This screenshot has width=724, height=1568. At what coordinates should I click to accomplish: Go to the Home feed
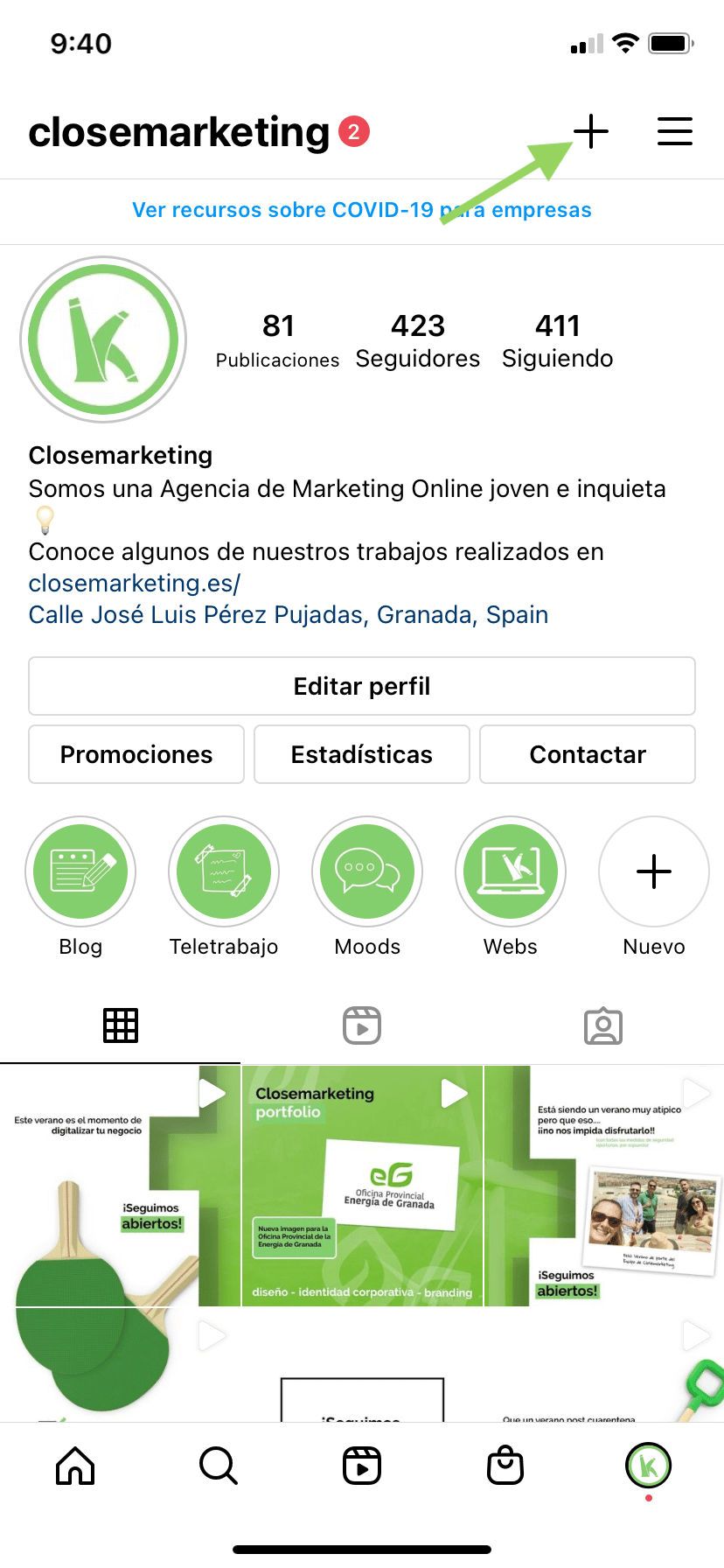(x=75, y=1466)
